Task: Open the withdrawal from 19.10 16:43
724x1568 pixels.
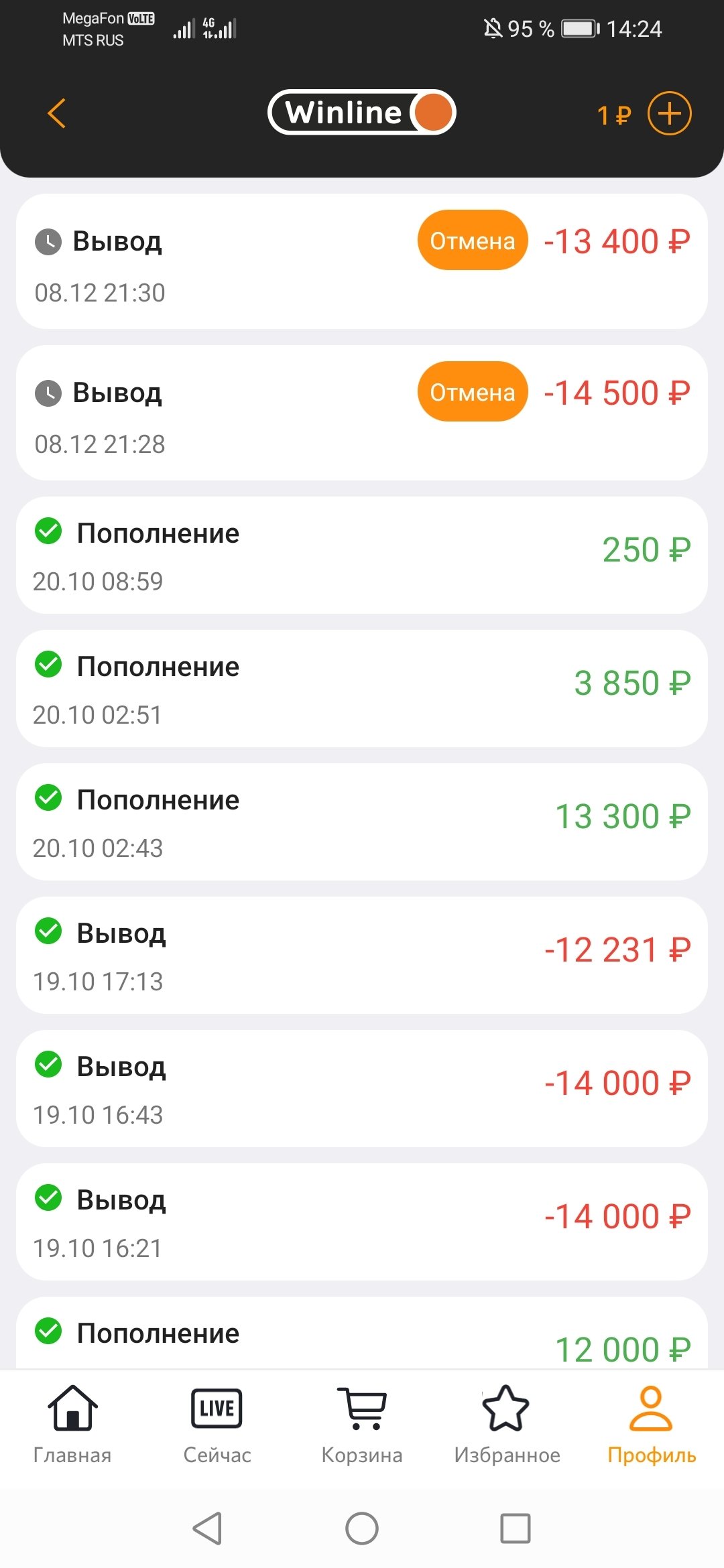Action: (362, 1089)
